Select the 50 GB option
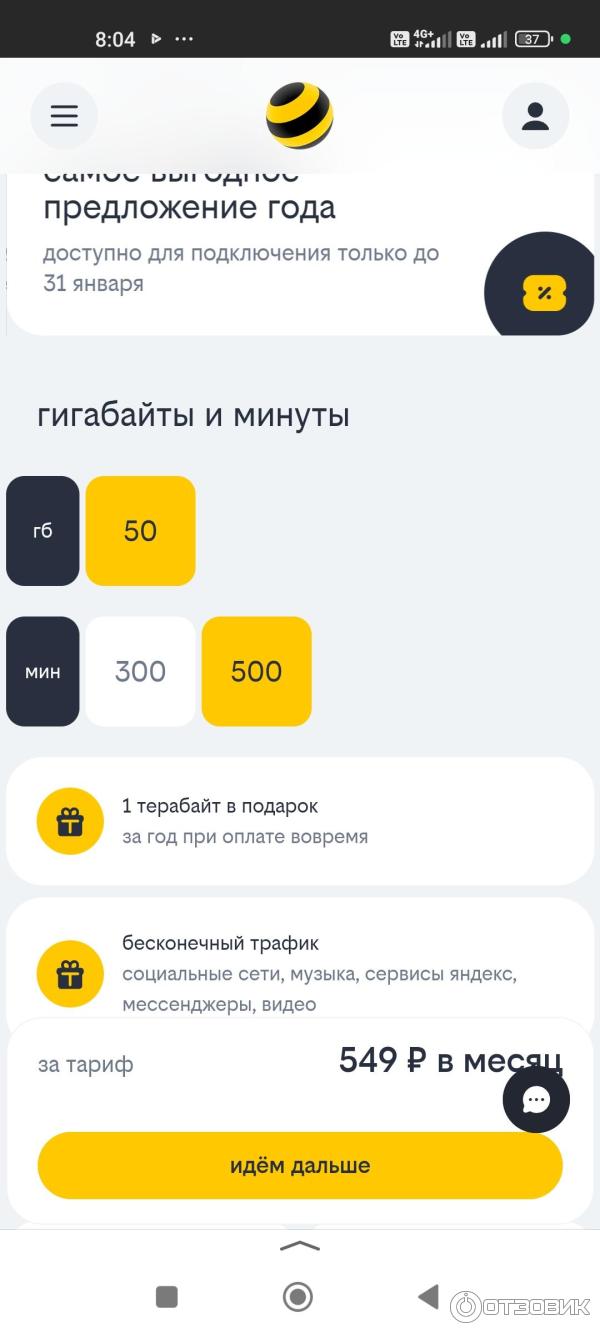This screenshot has width=600, height=1333. pyautogui.click(x=140, y=531)
